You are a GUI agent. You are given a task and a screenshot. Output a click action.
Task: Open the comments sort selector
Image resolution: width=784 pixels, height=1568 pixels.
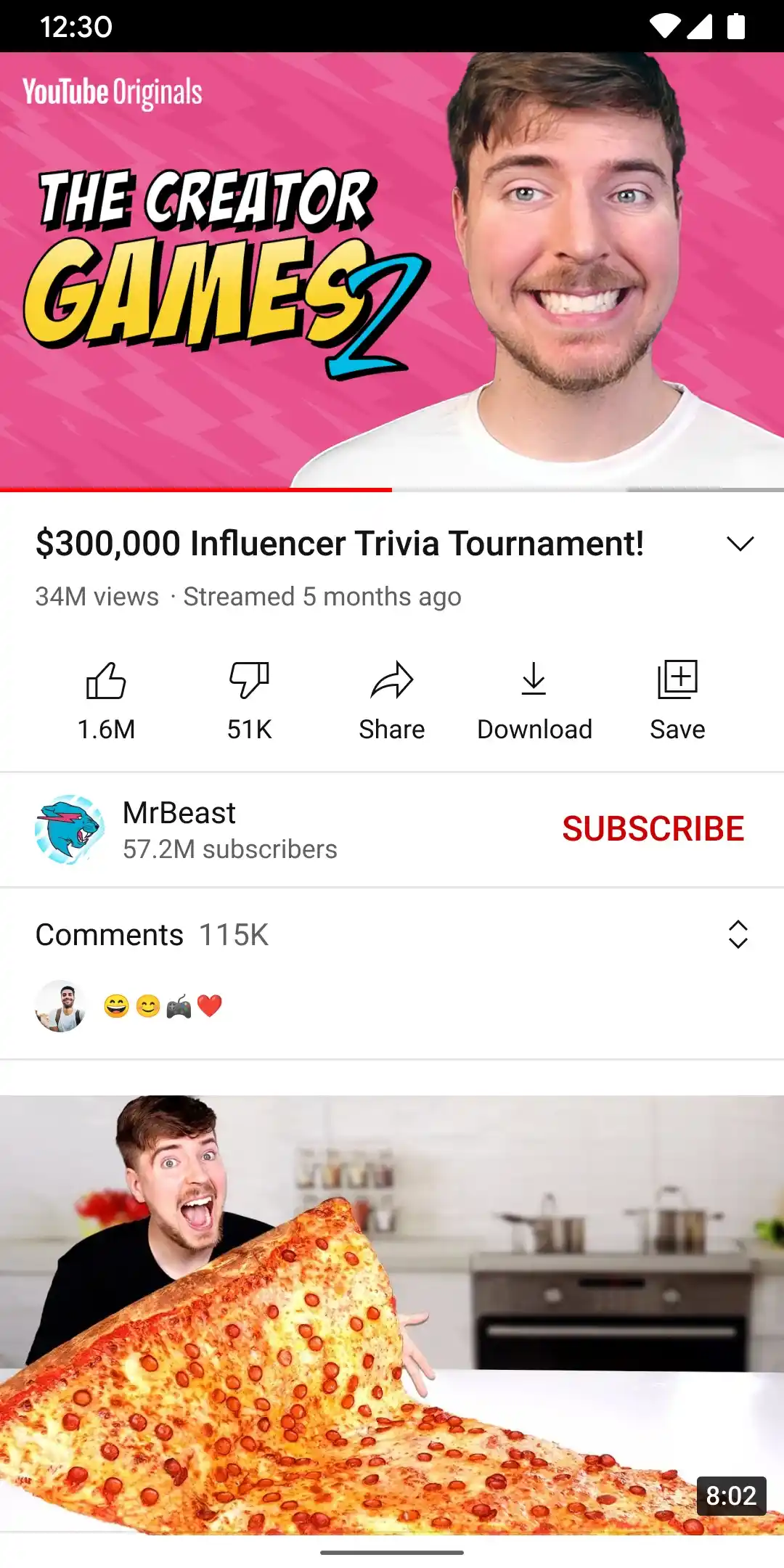click(x=738, y=935)
